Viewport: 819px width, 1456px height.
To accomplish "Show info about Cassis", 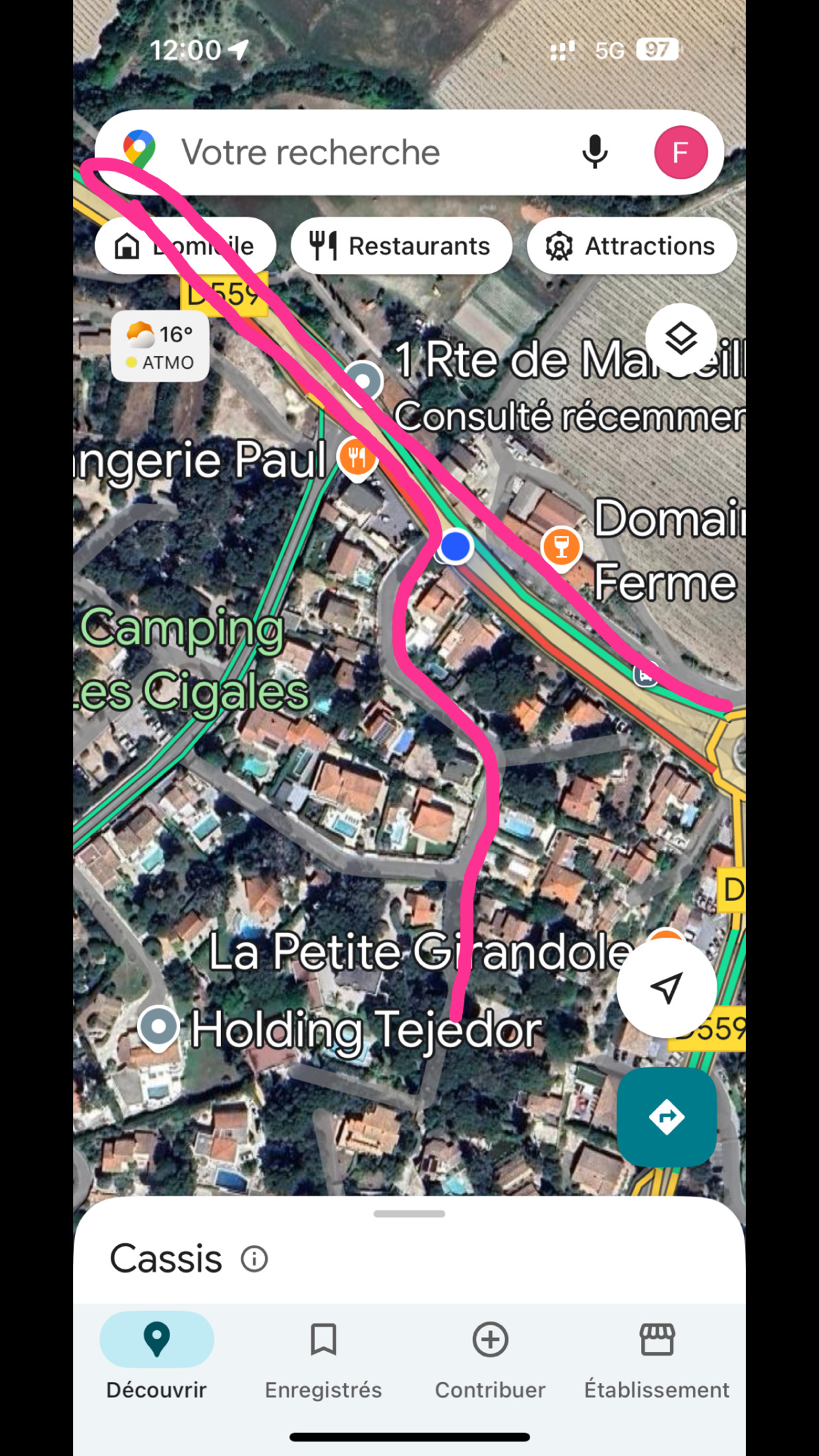I will click(255, 1259).
